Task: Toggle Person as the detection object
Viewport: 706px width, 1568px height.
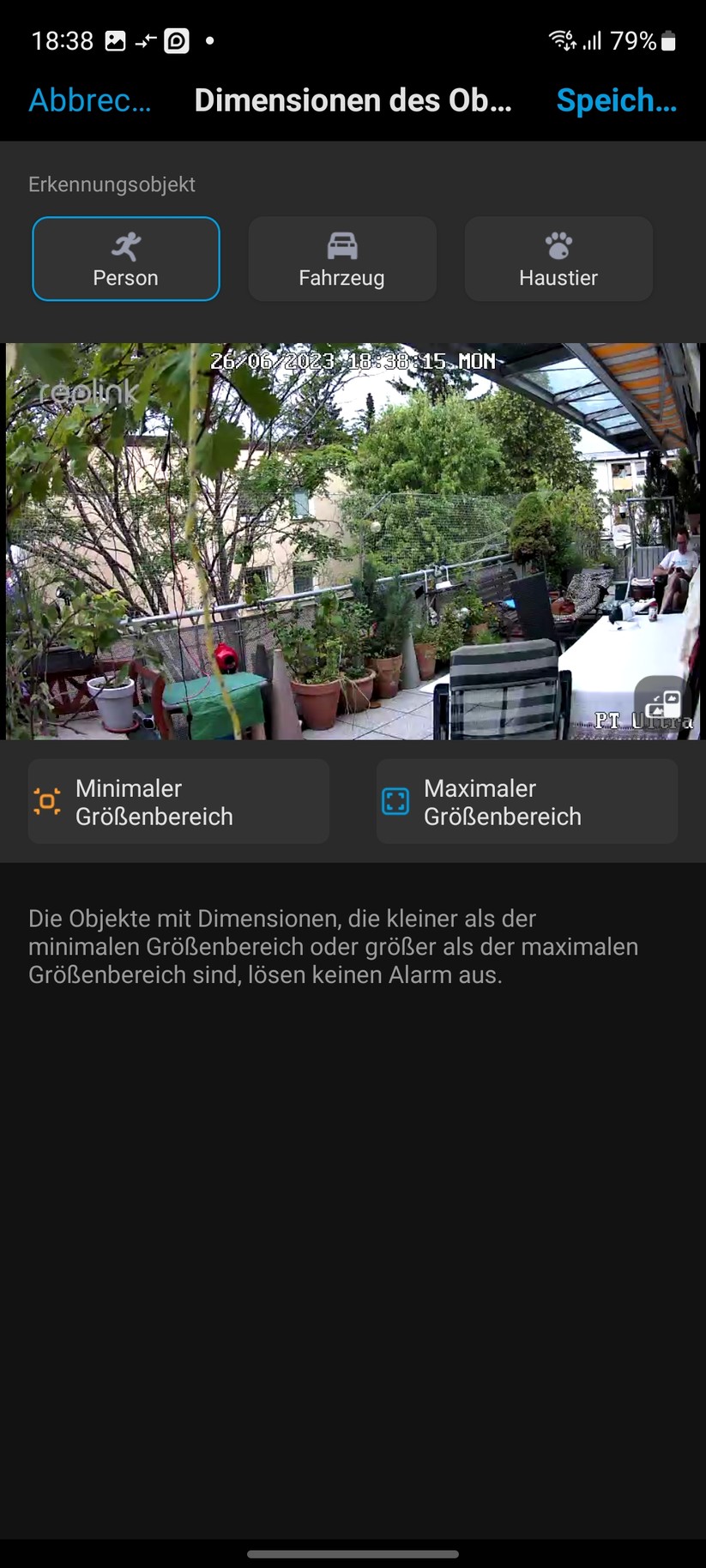Action: pos(125,258)
